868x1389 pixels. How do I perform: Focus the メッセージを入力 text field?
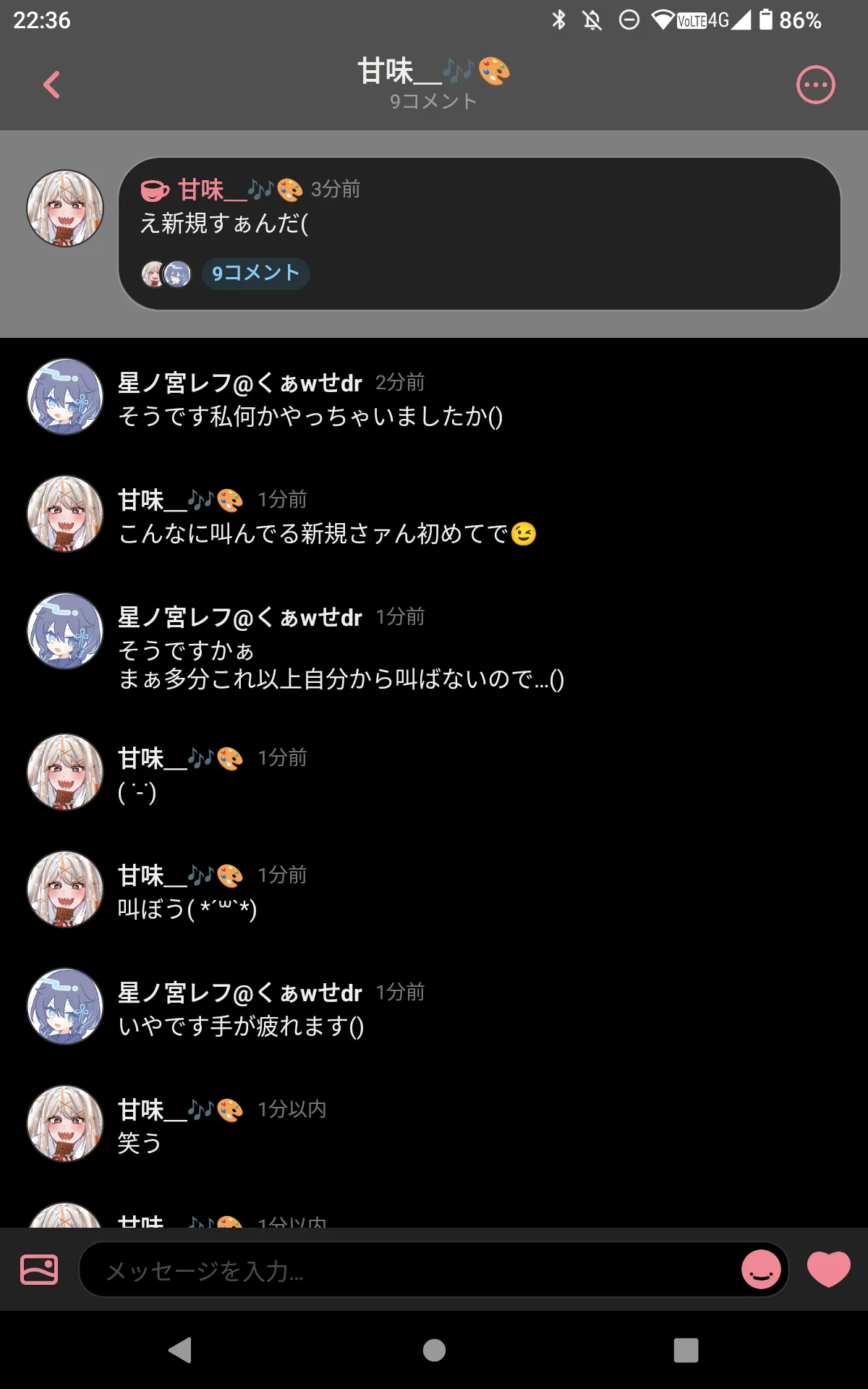pos(405,1270)
